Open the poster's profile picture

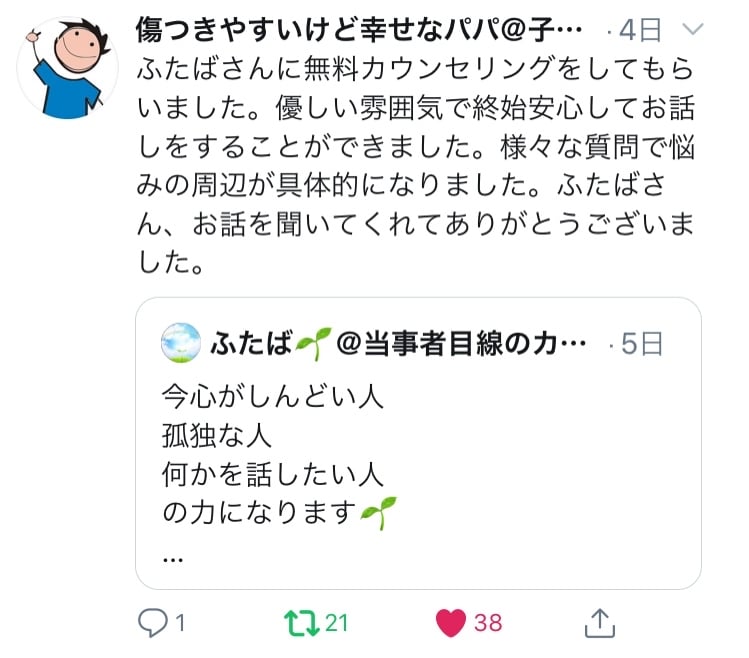(67, 67)
